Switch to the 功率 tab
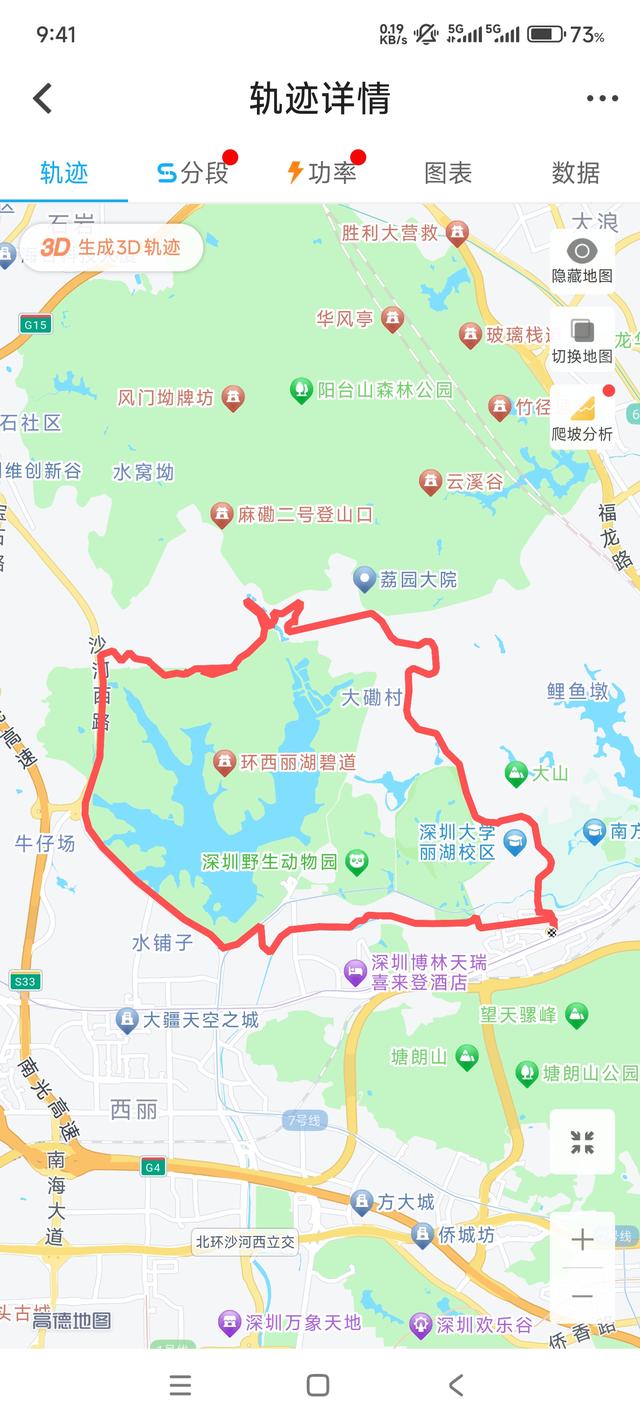The image size is (640, 1422). pyautogui.click(x=321, y=173)
